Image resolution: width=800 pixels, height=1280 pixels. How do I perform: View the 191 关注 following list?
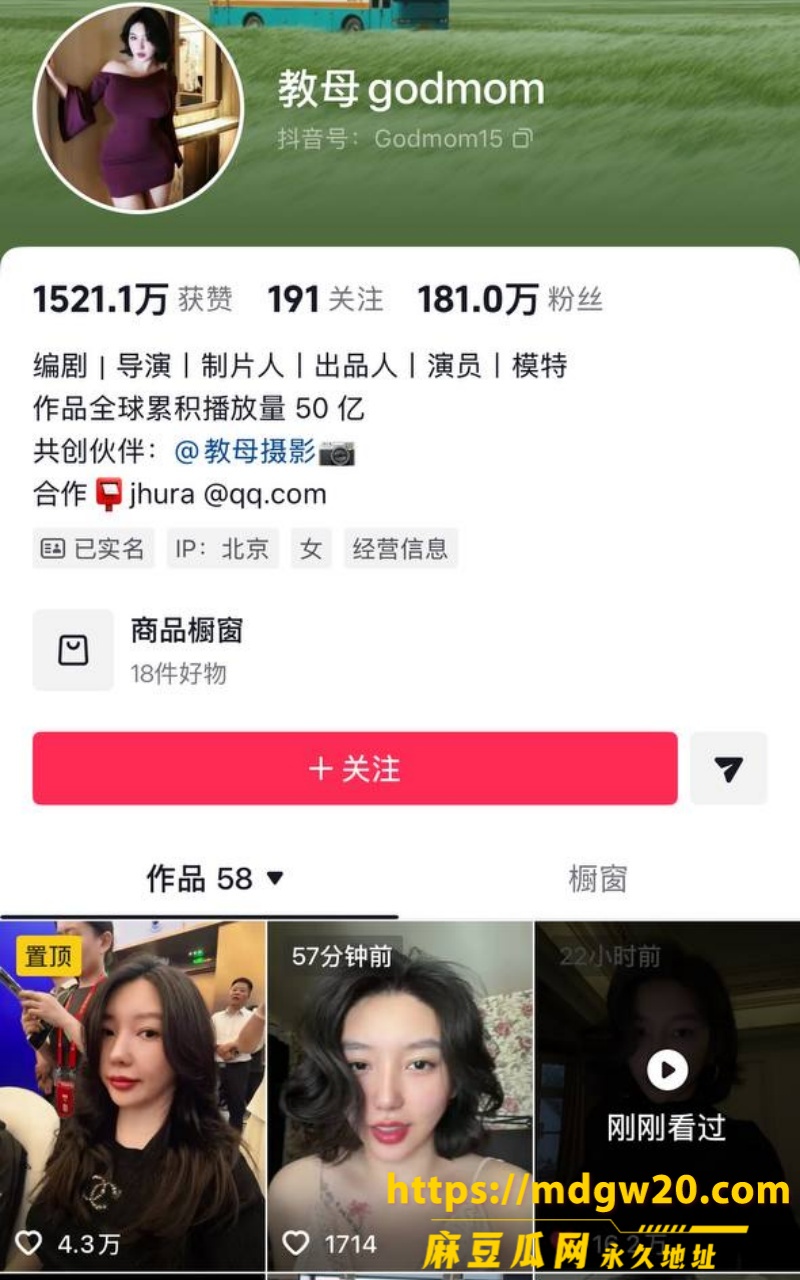point(325,299)
